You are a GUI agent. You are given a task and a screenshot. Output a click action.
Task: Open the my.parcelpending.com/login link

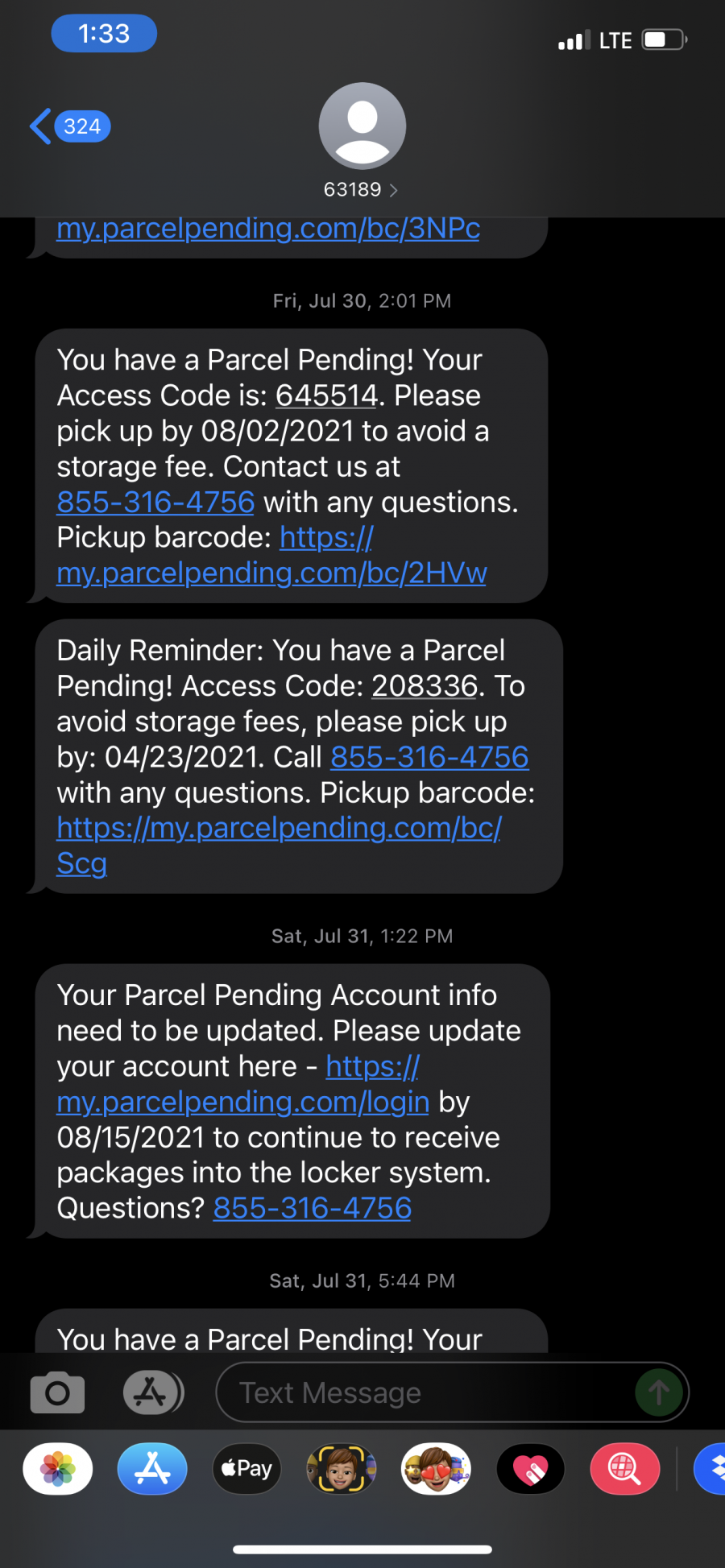click(x=242, y=1101)
